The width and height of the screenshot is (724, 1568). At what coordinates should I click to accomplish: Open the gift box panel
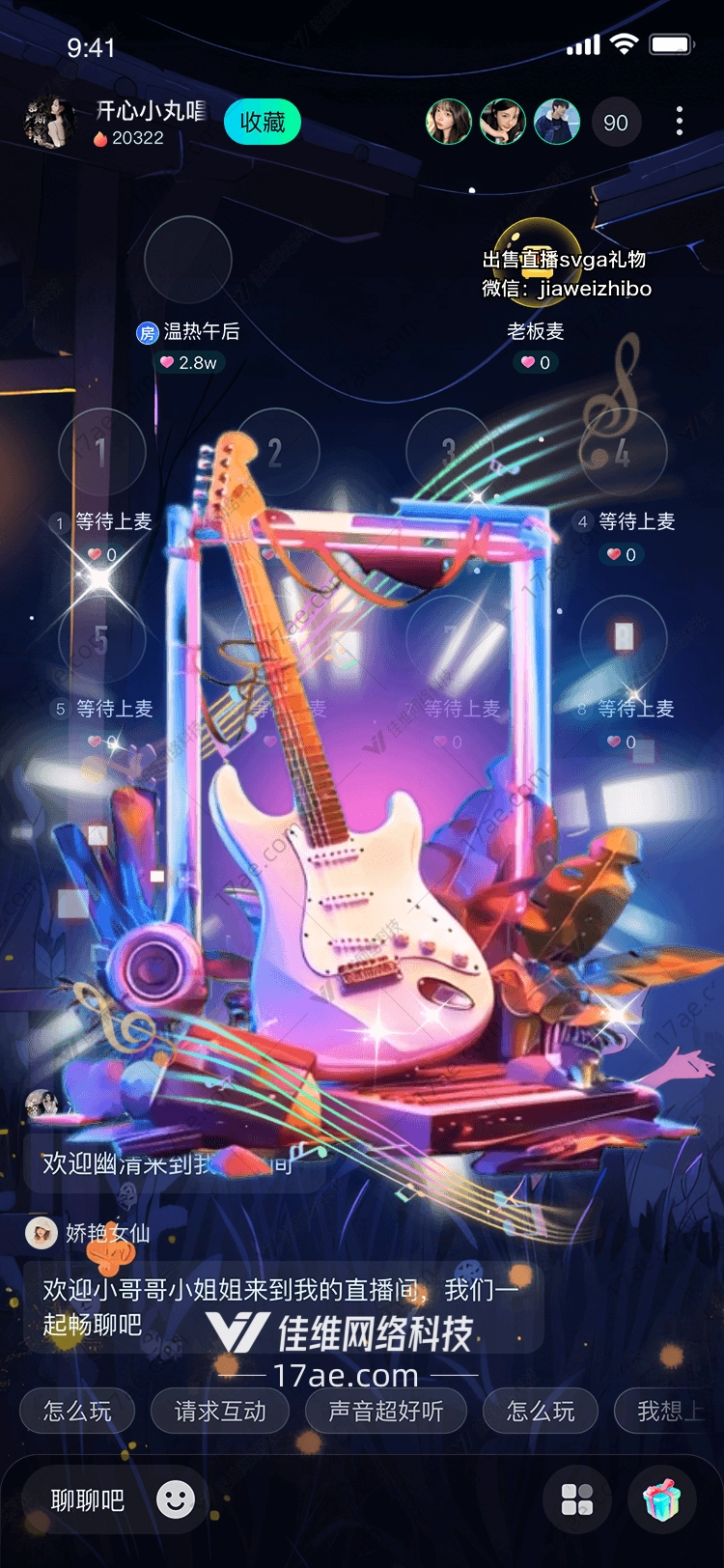tap(662, 1500)
